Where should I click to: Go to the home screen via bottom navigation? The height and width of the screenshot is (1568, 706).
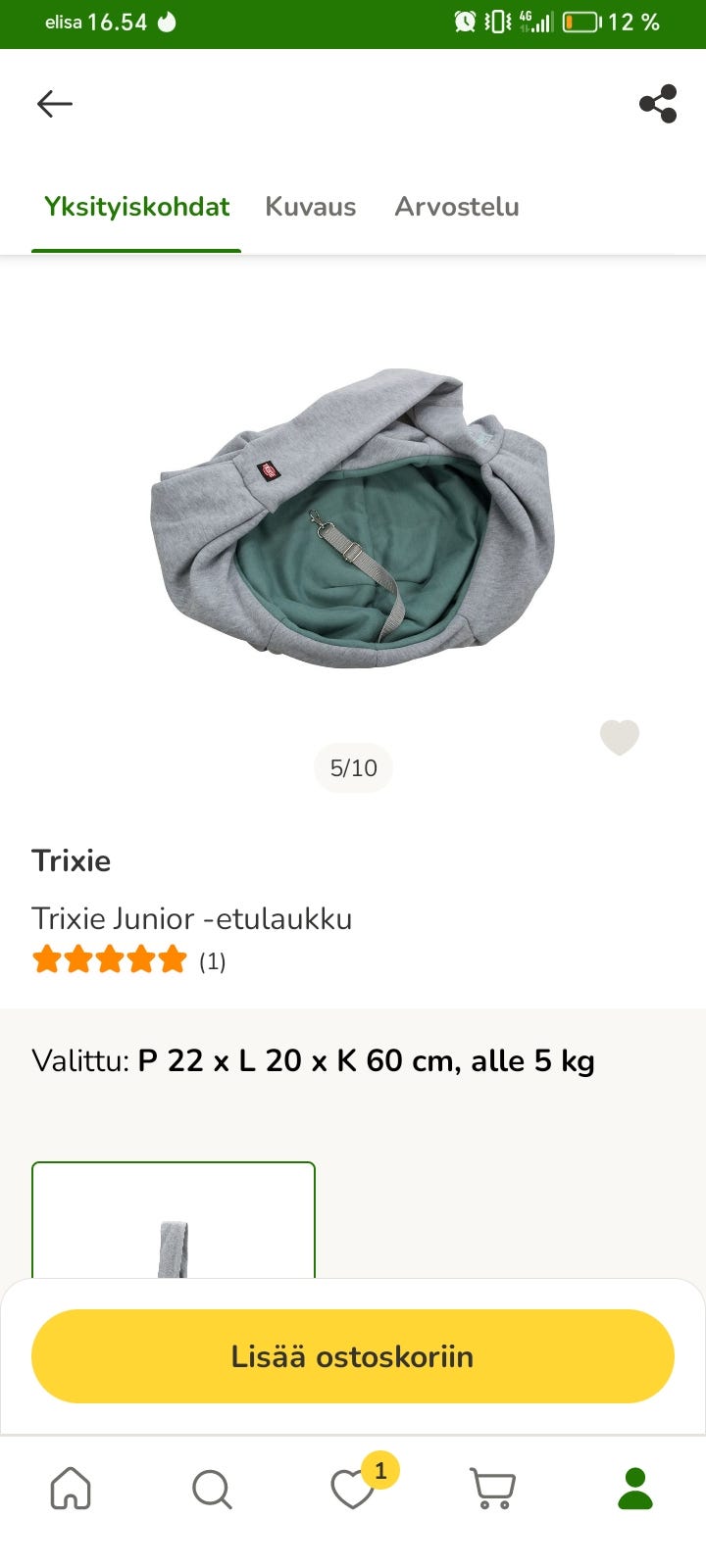[70, 1490]
